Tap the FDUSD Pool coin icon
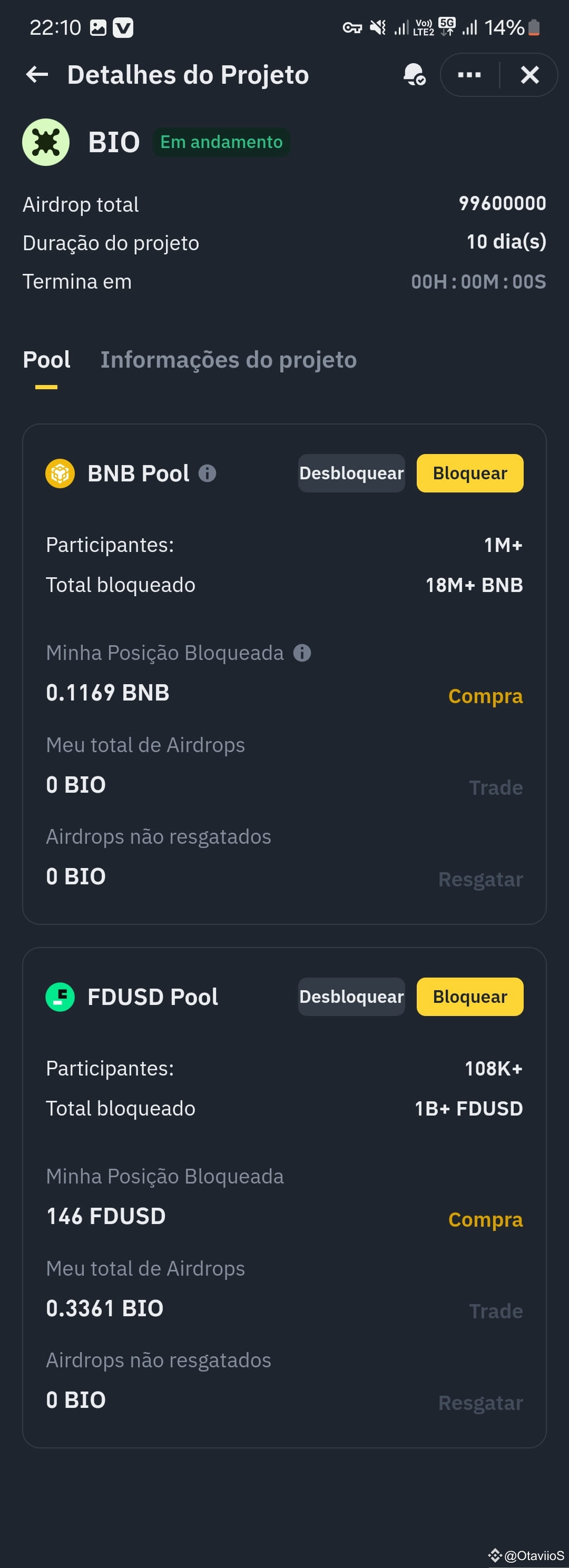This screenshot has height=1568, width=569. 60,997
